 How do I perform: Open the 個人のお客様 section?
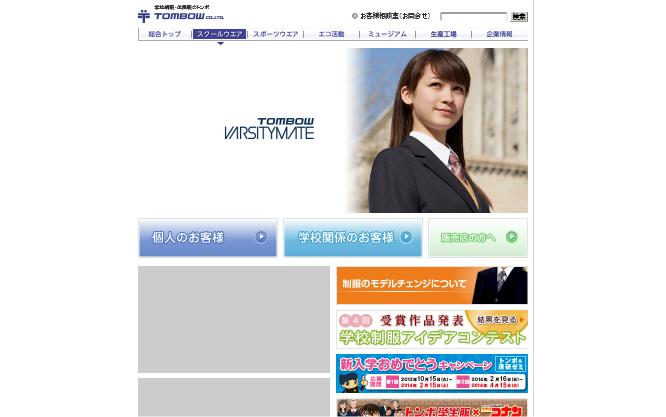(x=208, y=238)
